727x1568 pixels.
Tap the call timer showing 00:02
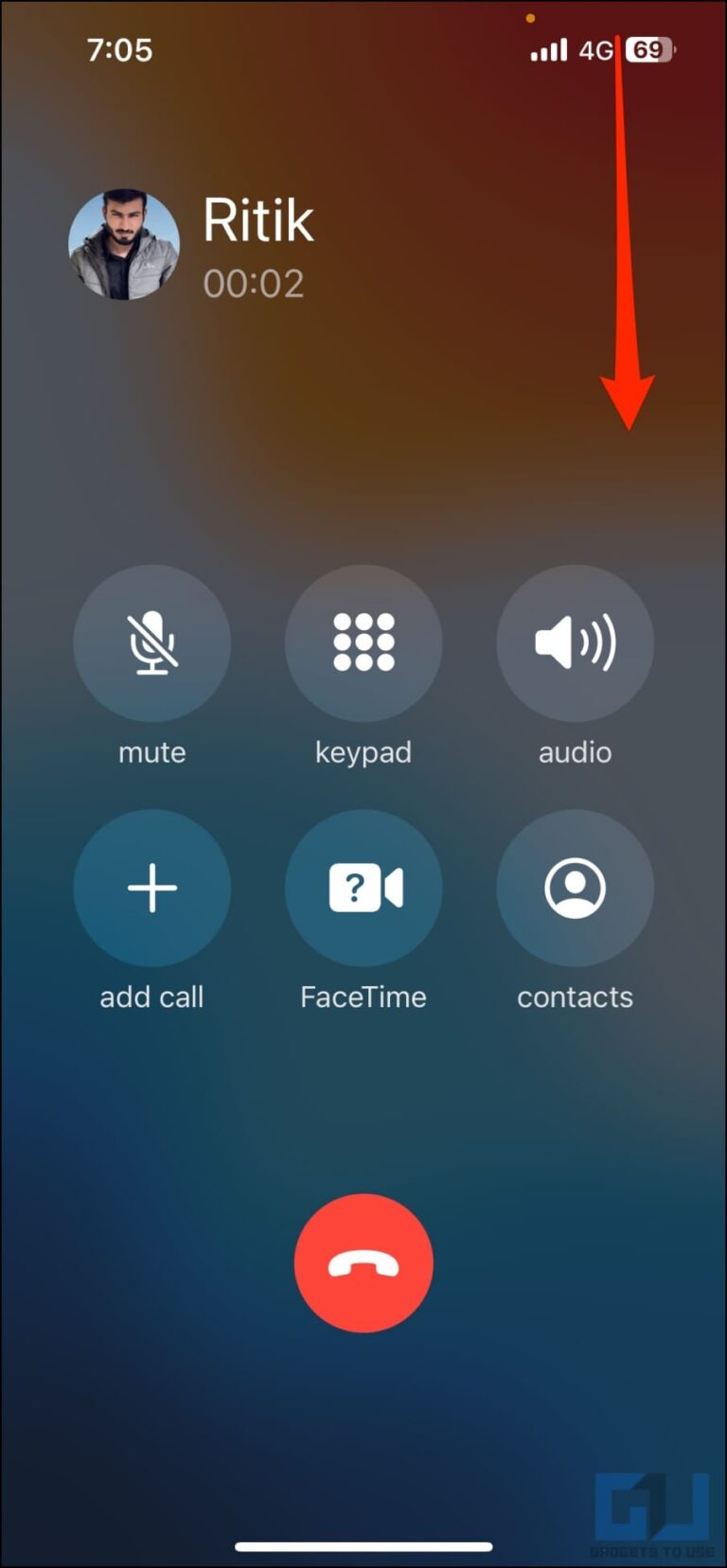pyautogui.click(x=254, y=283)
